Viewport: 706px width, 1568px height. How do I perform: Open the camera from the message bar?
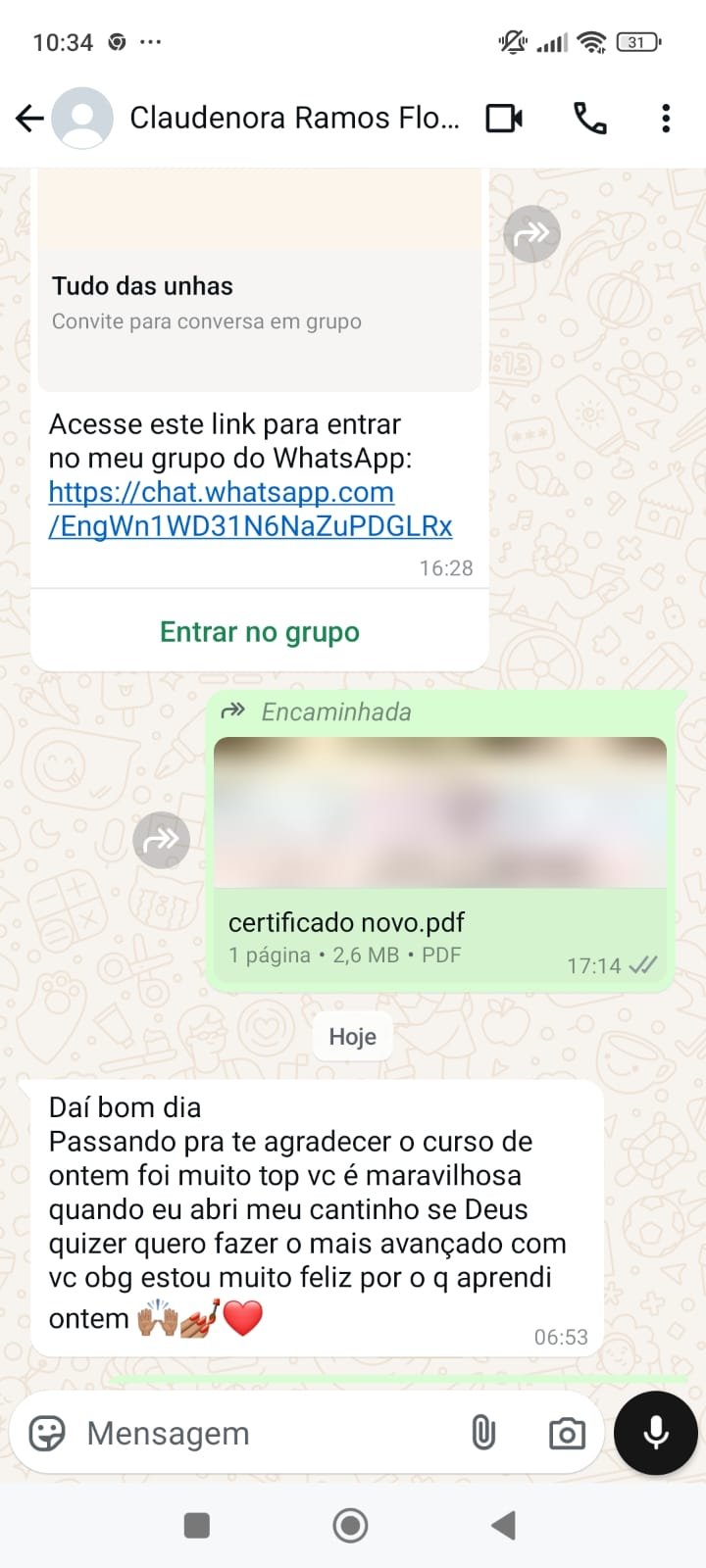point(567,1434)
